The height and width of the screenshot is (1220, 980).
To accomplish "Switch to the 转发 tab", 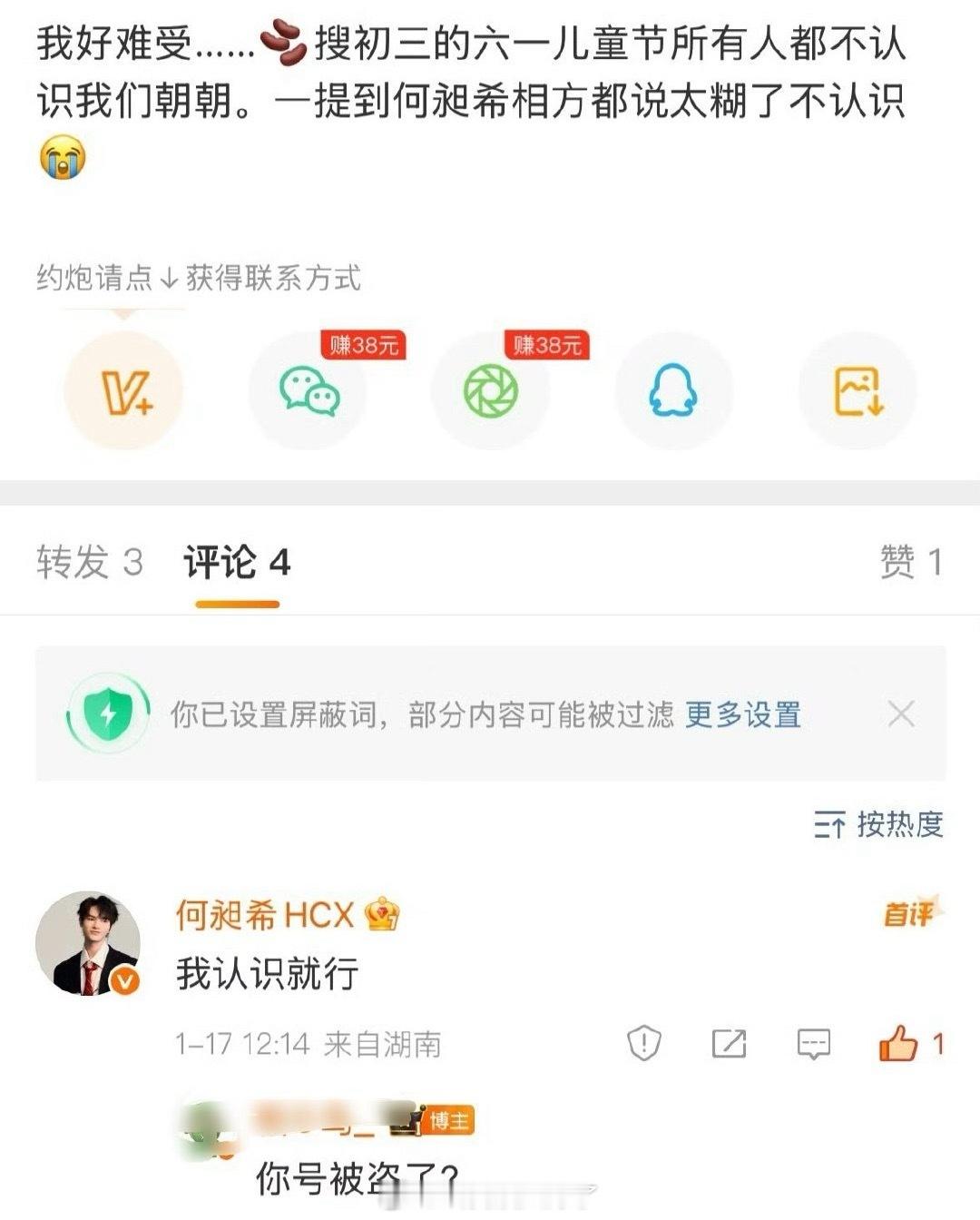I will click(76, 561).
